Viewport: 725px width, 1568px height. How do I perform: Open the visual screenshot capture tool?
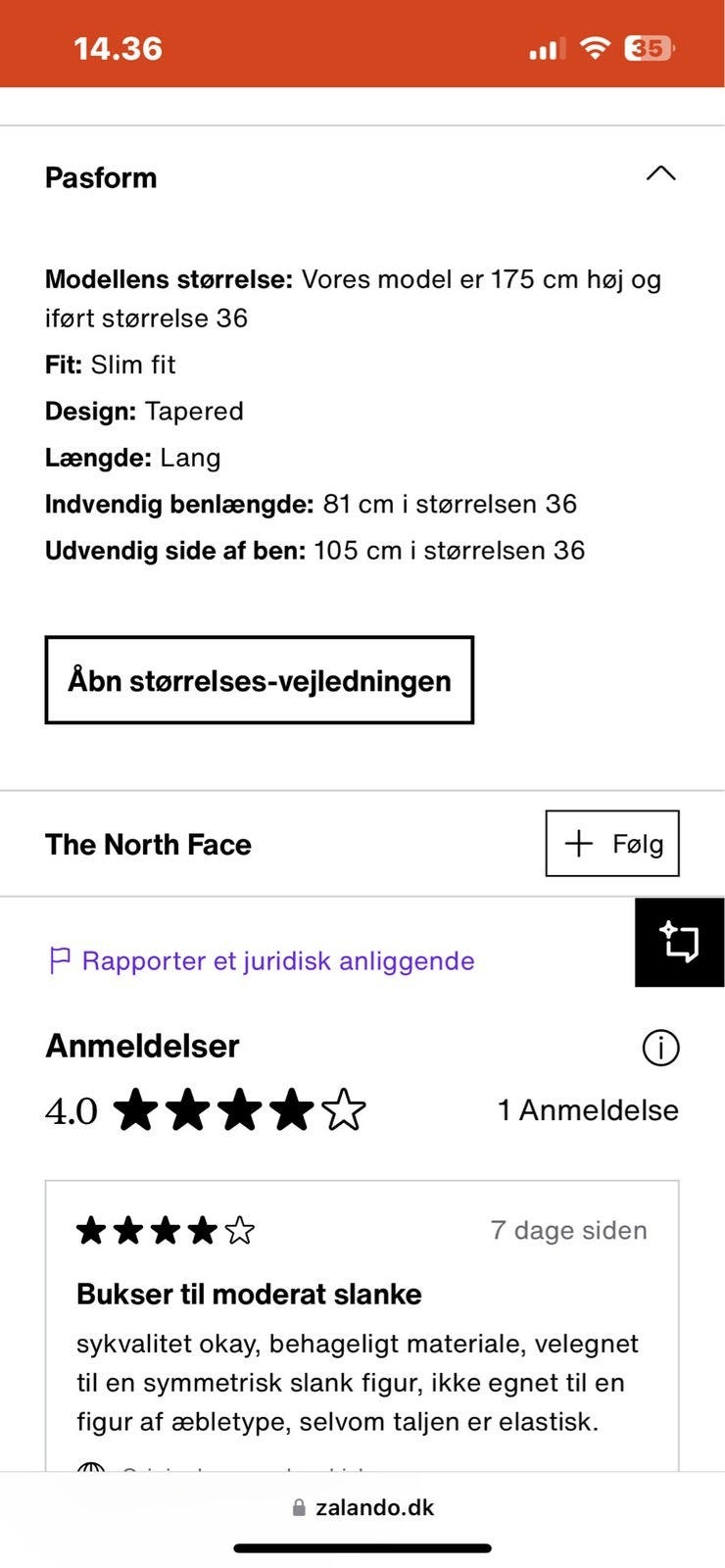pyautogui.click(x=679, y=943)
